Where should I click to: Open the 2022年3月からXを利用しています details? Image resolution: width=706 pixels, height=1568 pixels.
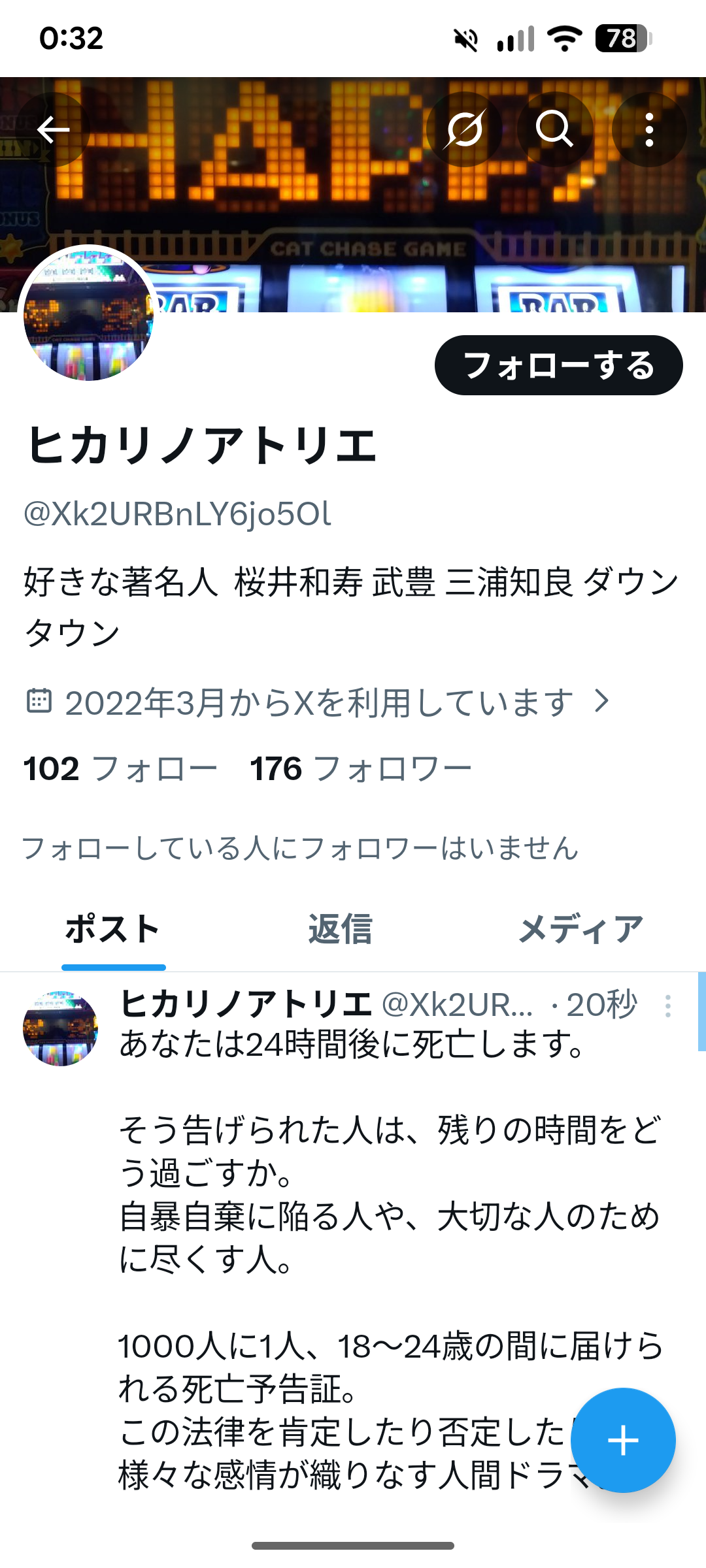pos(319,702)
